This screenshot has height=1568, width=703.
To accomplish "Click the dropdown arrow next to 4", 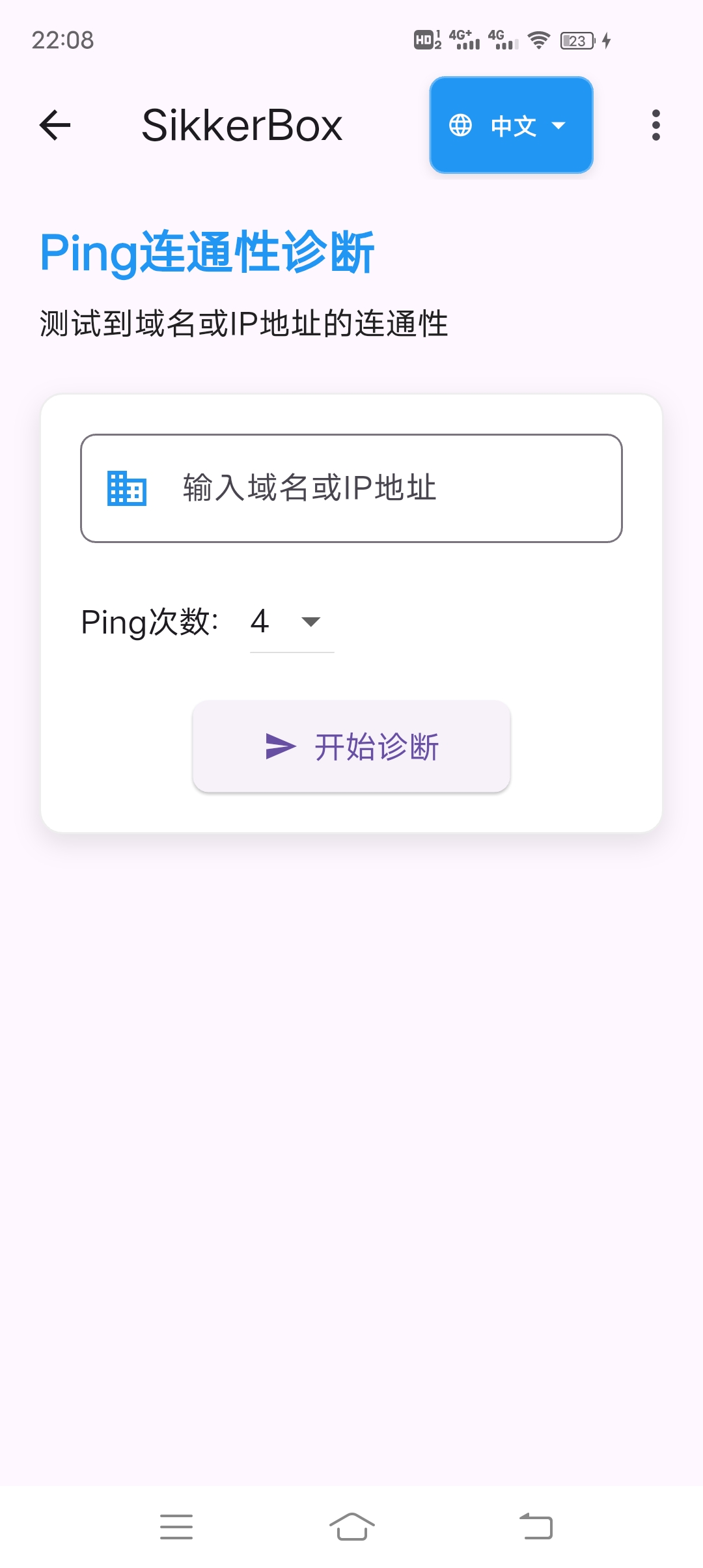I will coord(310,622).
